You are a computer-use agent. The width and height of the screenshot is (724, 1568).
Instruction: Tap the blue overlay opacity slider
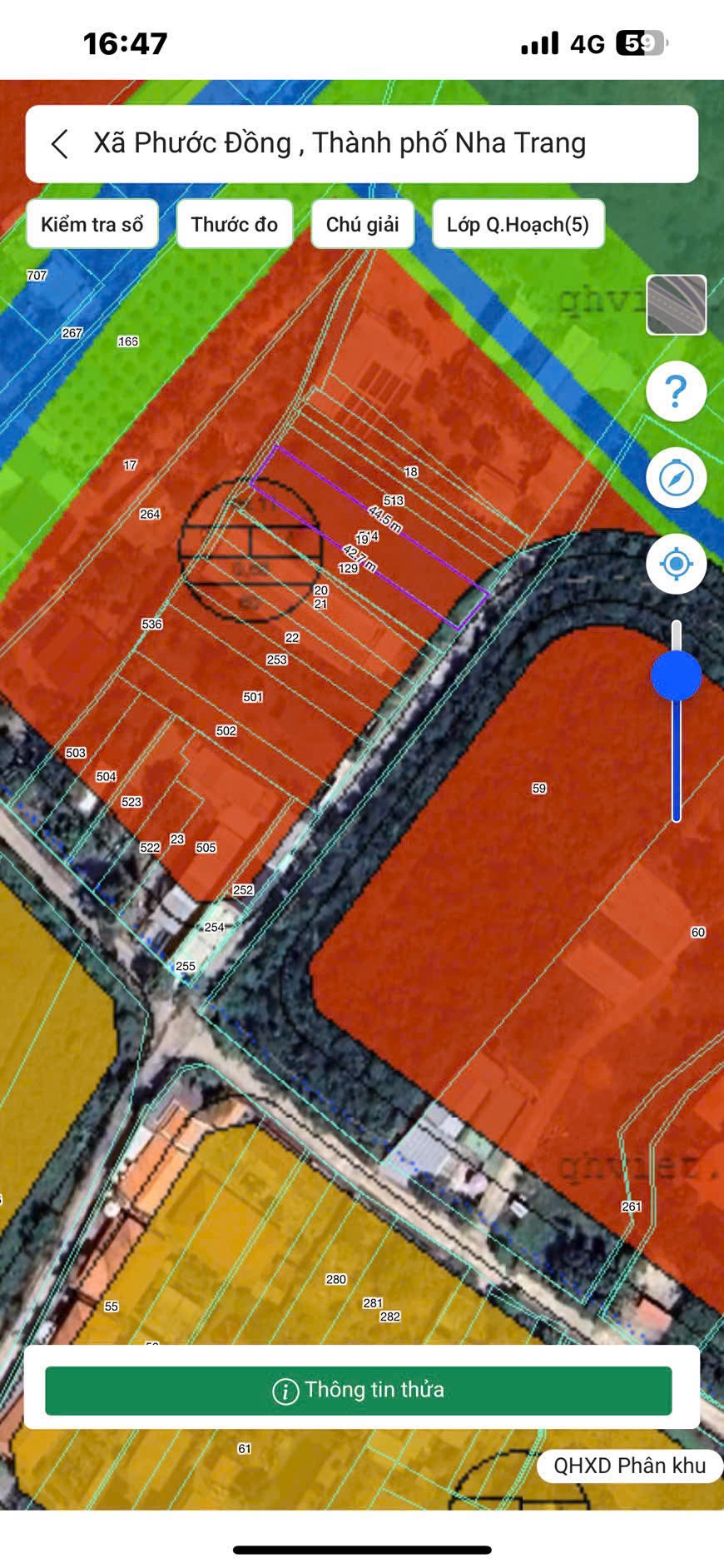(x=676, y=674)
